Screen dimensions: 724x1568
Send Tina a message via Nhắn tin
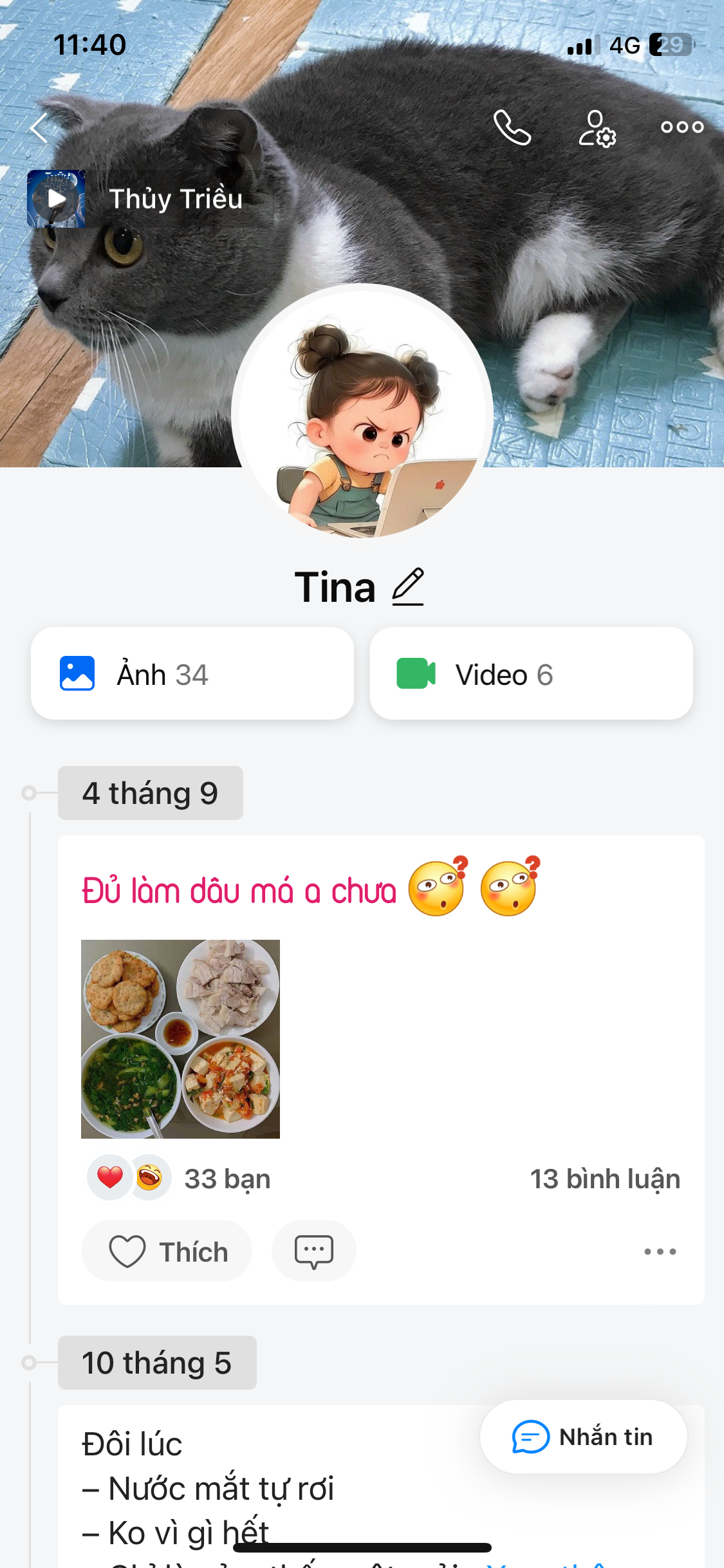[x=583, y=1437]
